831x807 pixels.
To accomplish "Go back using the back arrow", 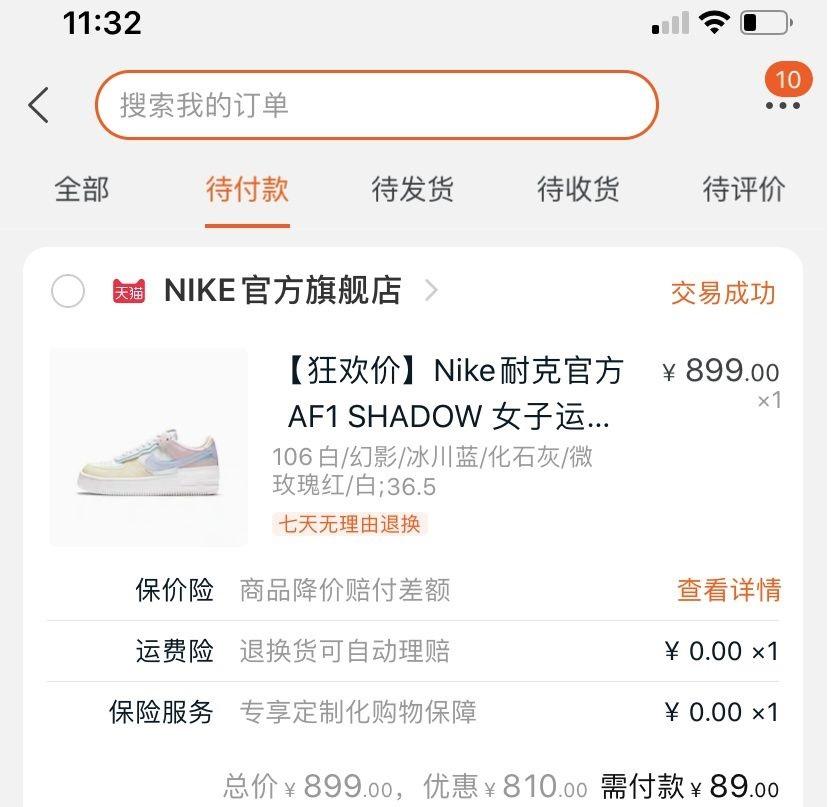I will pyautogui.click(x=39, y=105).
